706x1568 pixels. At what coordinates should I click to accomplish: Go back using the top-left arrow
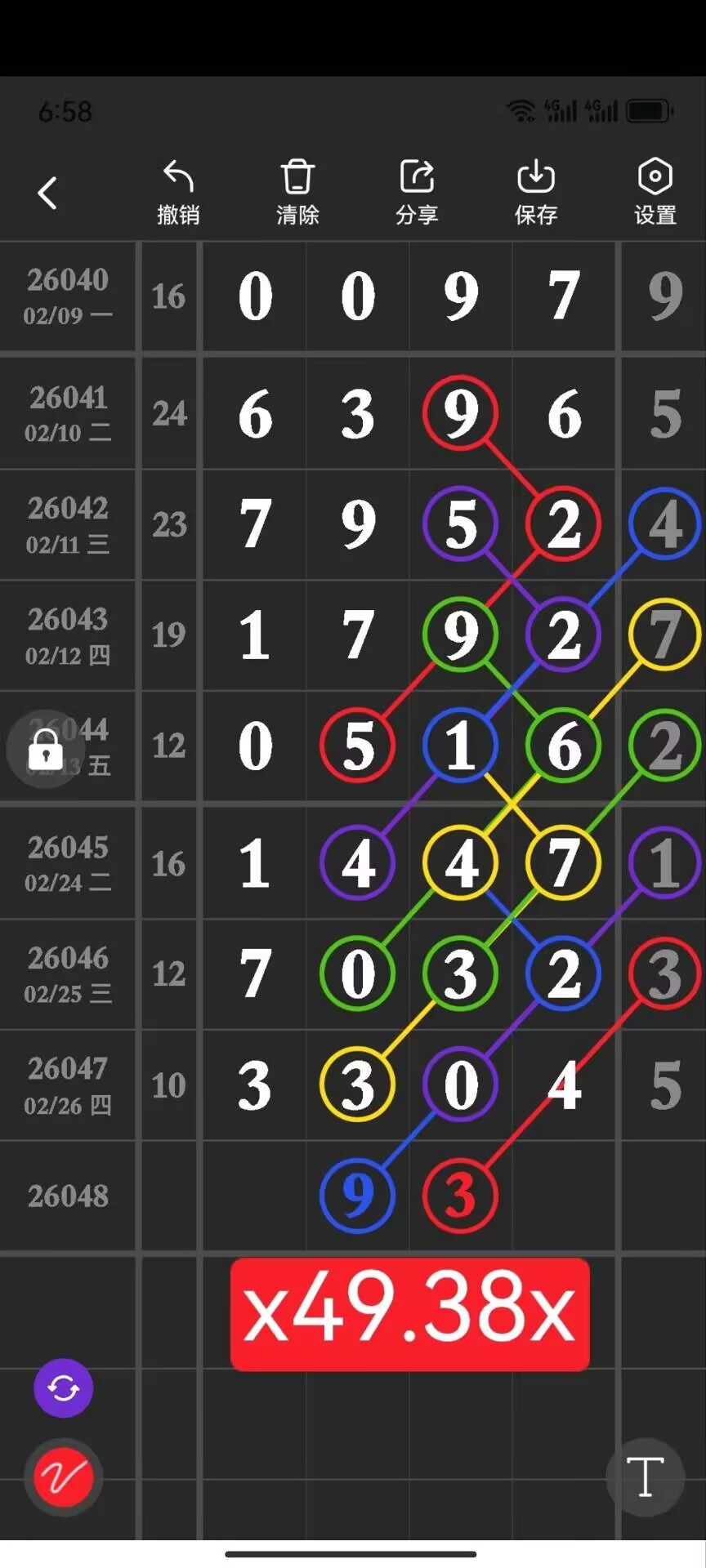click(47, 194)
